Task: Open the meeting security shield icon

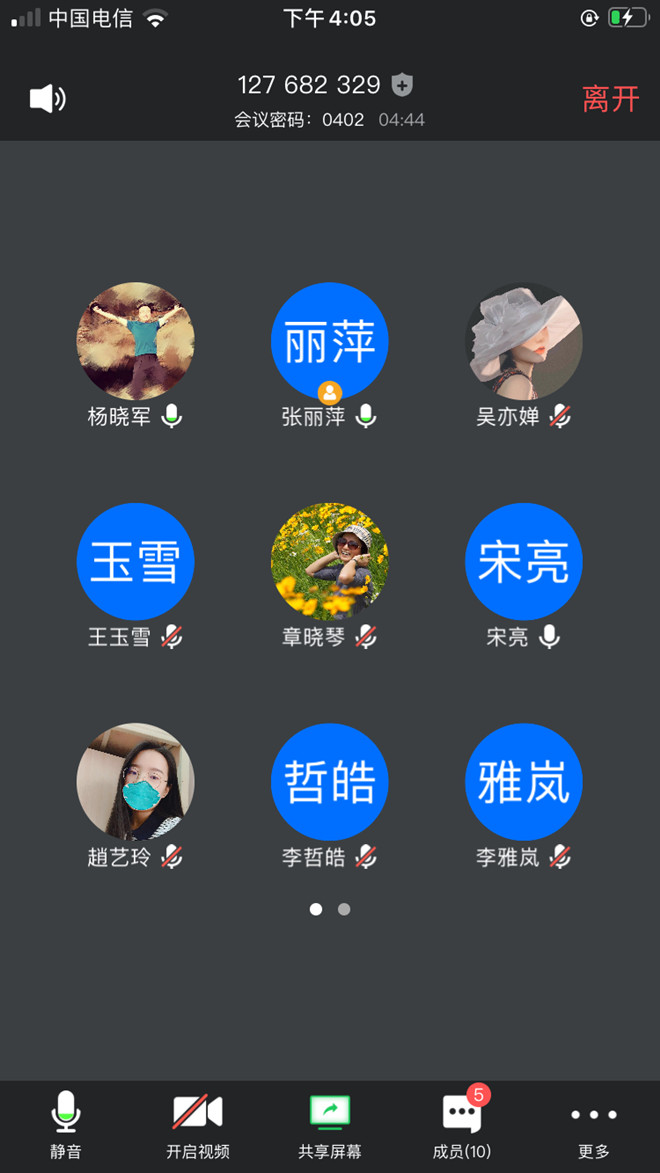Action: tap(402, 85)
